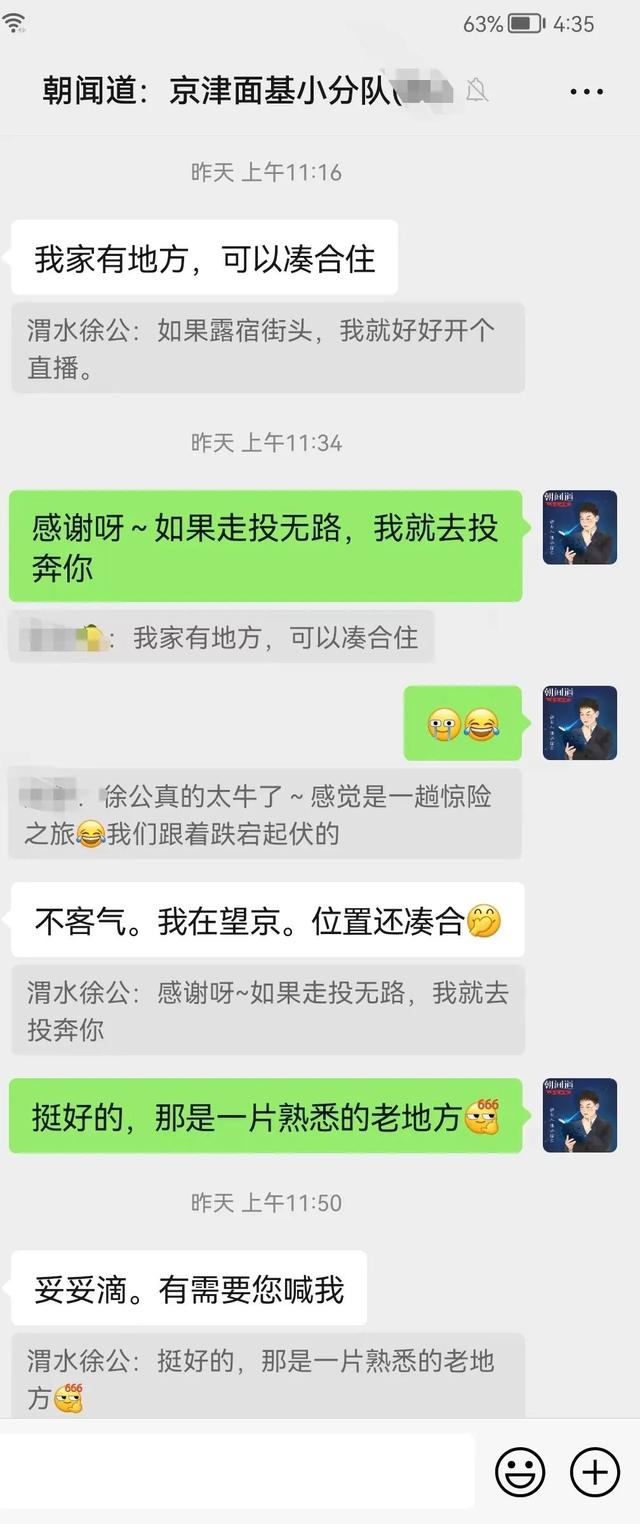This screenshot has width=640, height=1524.
Task: Open the emoji picker
Action: 520,1472
